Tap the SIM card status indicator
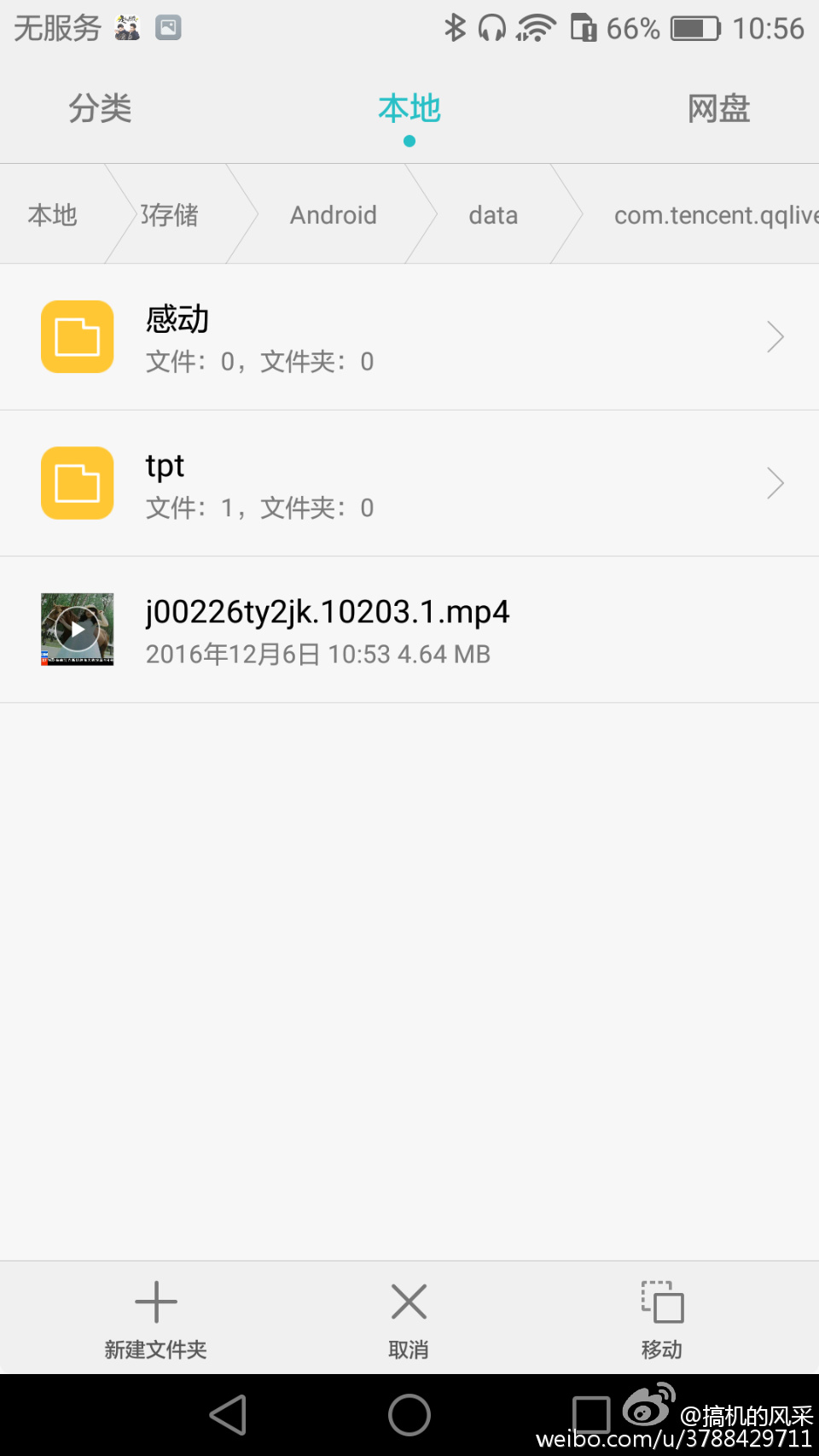 click(585, 28)
